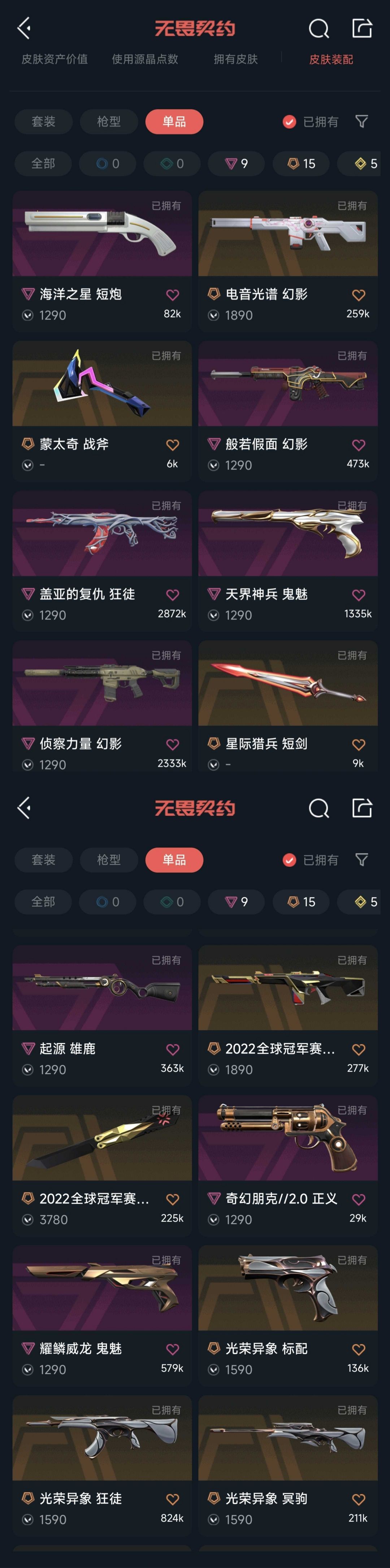Favorite the 电音光谱 幻影 skin

pos(358,295)
